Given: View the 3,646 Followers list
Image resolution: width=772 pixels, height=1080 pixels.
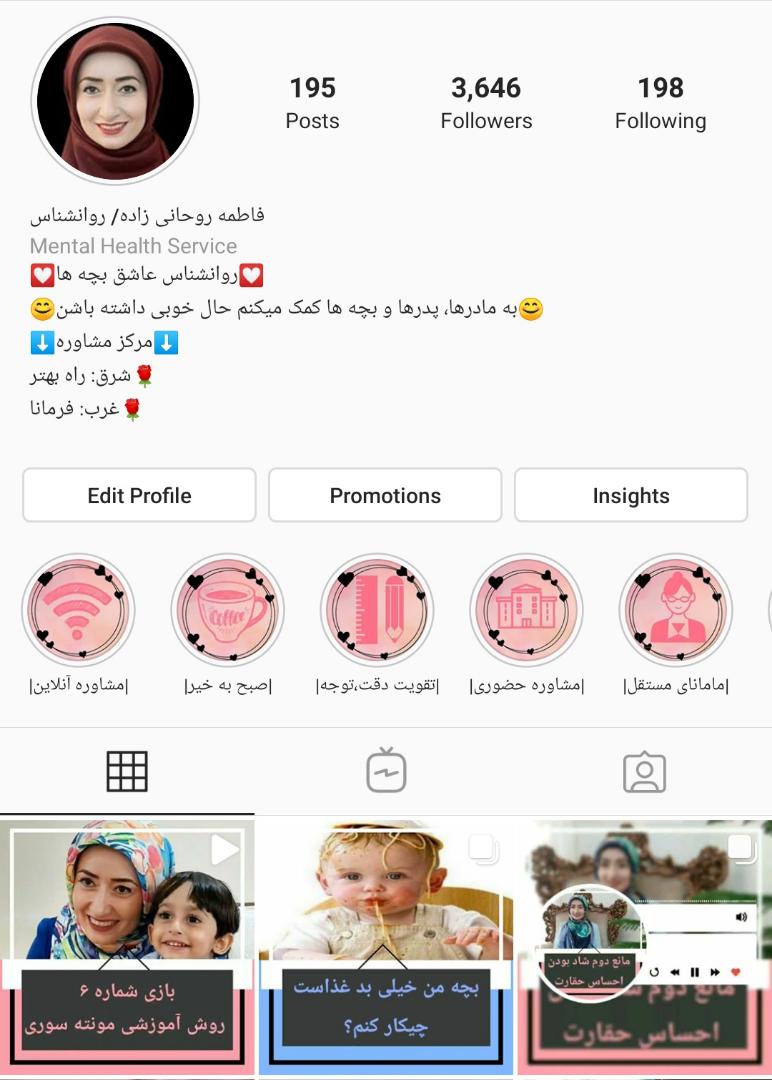Looking at the screenshot, I should tap(486, 104).
